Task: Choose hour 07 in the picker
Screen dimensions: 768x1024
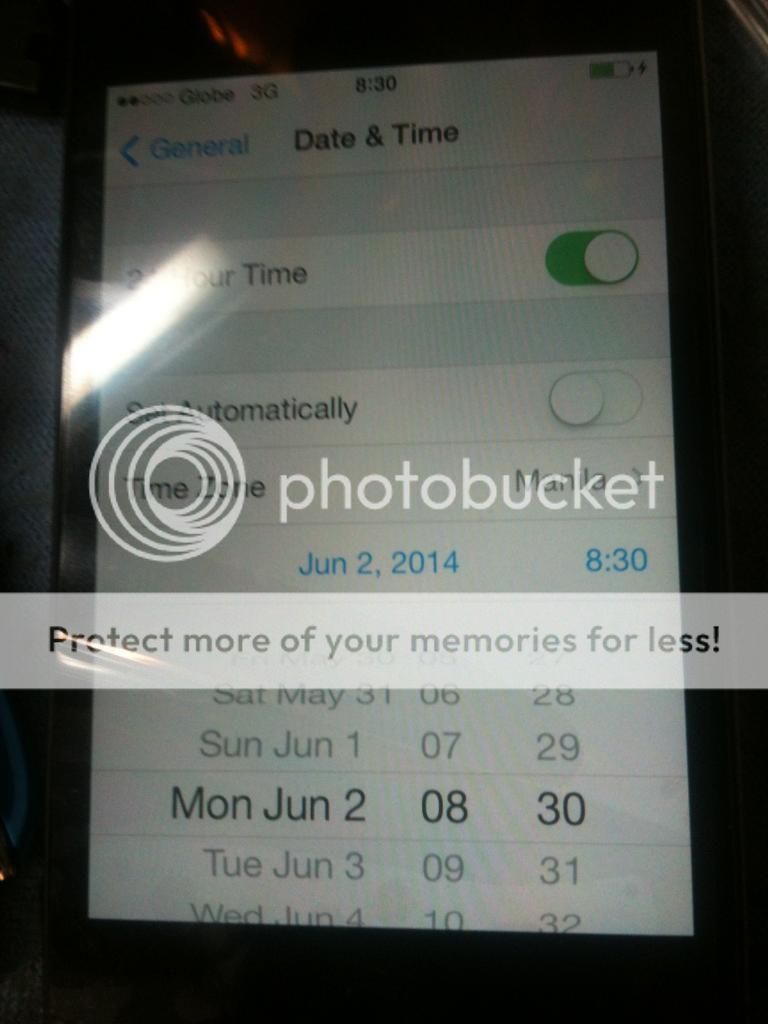Action: [441, 746]
